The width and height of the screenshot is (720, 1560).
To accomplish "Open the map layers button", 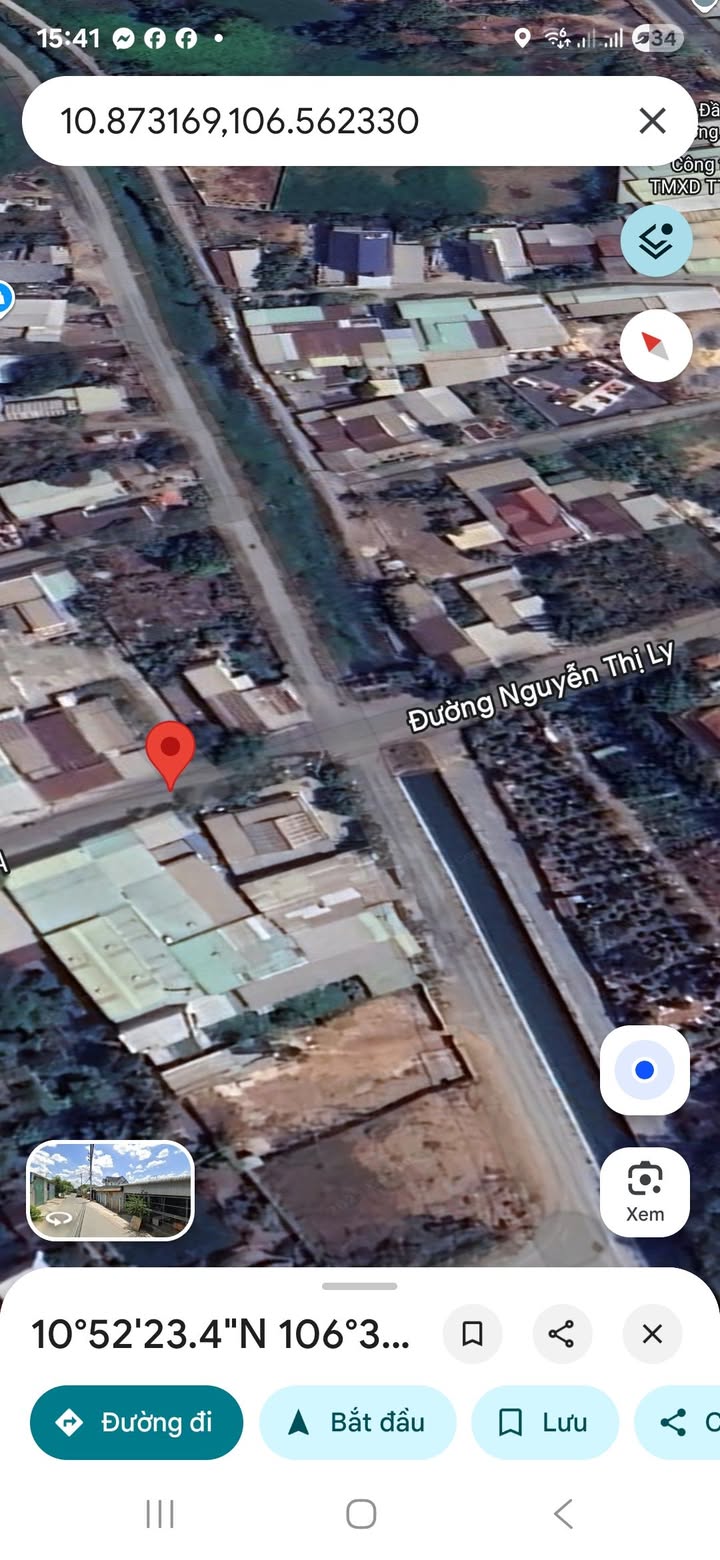I will [x=656, y=241].
